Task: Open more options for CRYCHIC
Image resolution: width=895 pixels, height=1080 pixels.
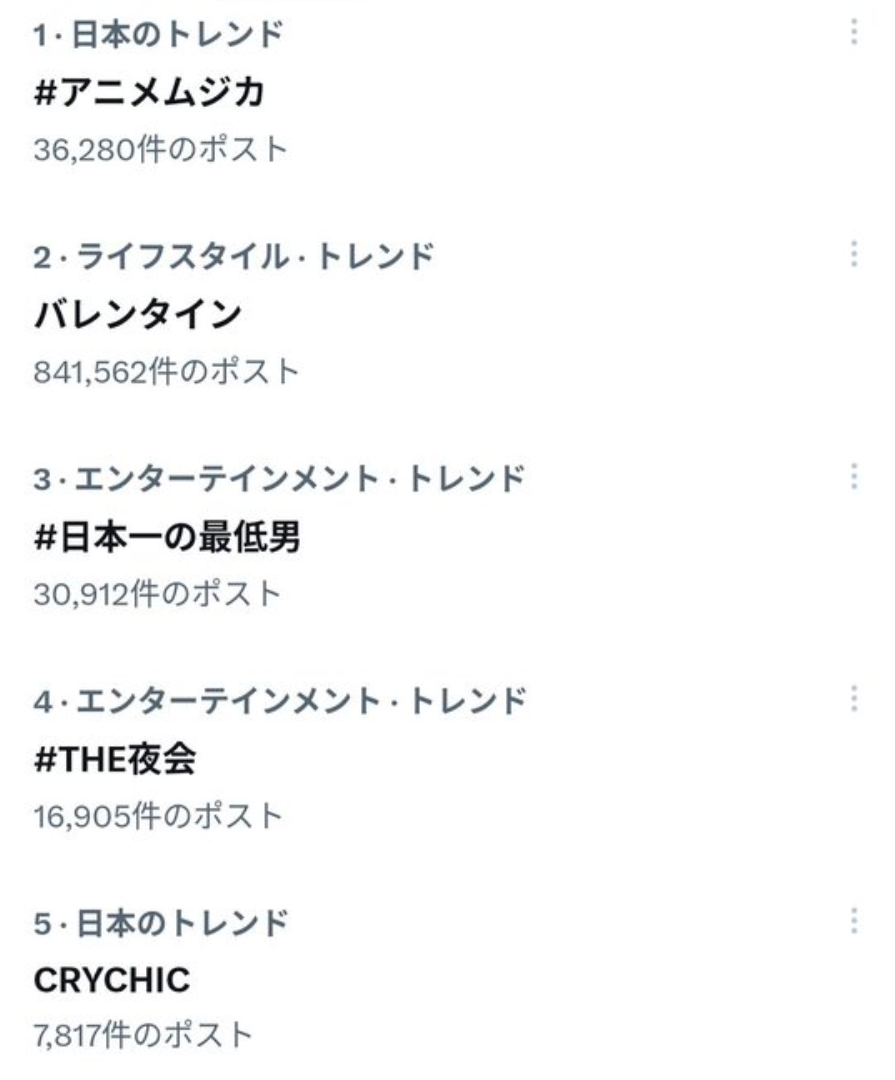Action: [x=853, y=920]
